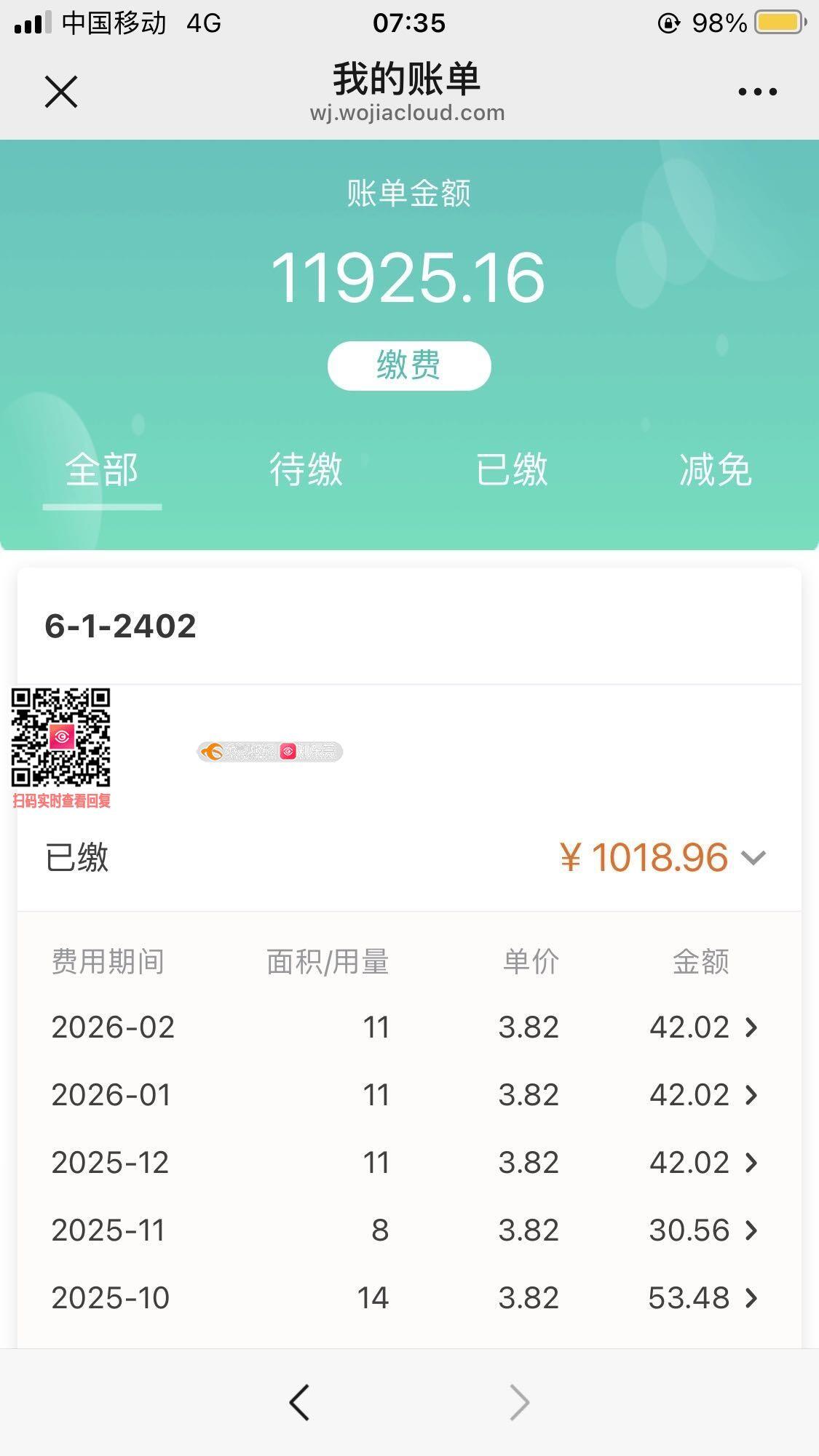Close the 我的账单 web page
The image size is (819, 1456).
pyautogui.click(x=61, y=92)
